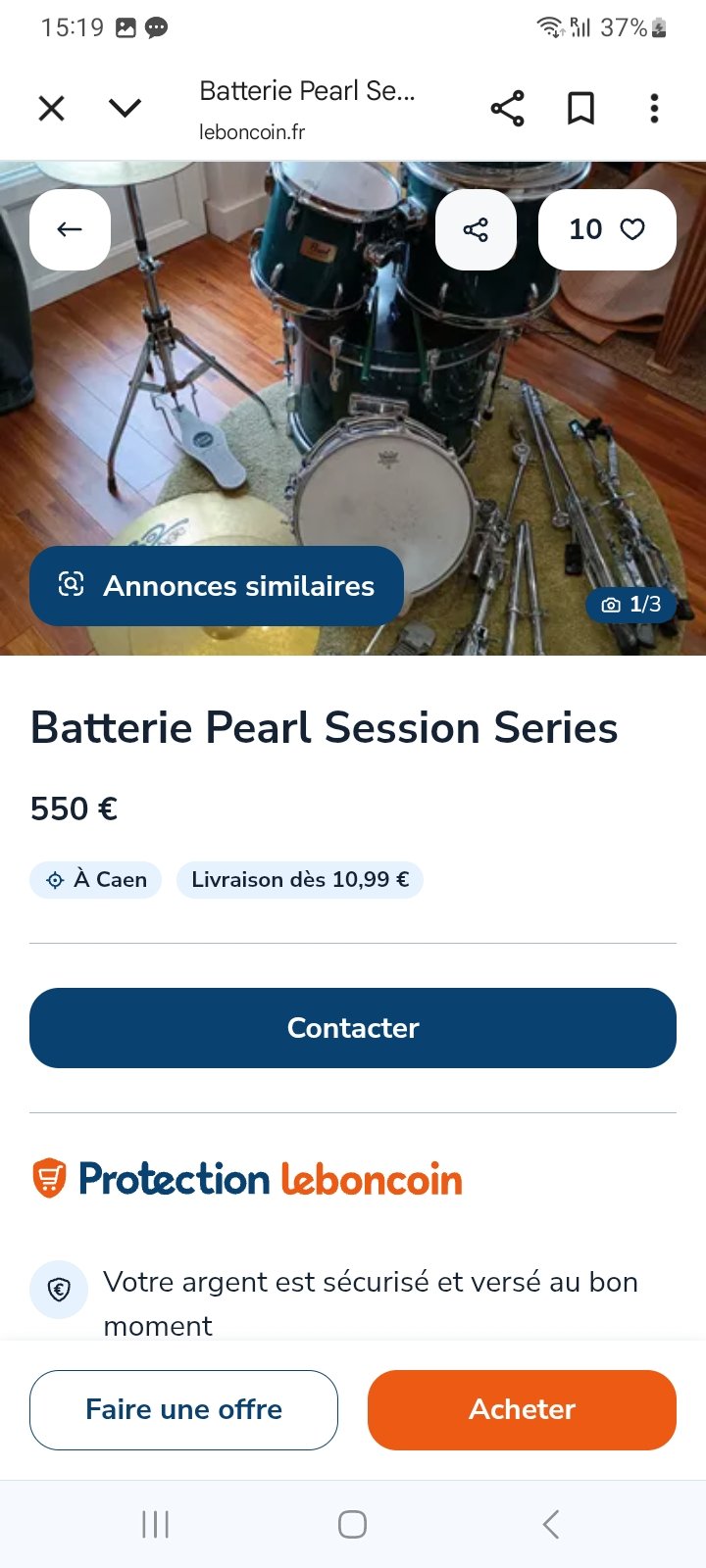Viewport: 706px width, 1568px height.
Task: Open the browser overflow menu
Action: [654, 108]
